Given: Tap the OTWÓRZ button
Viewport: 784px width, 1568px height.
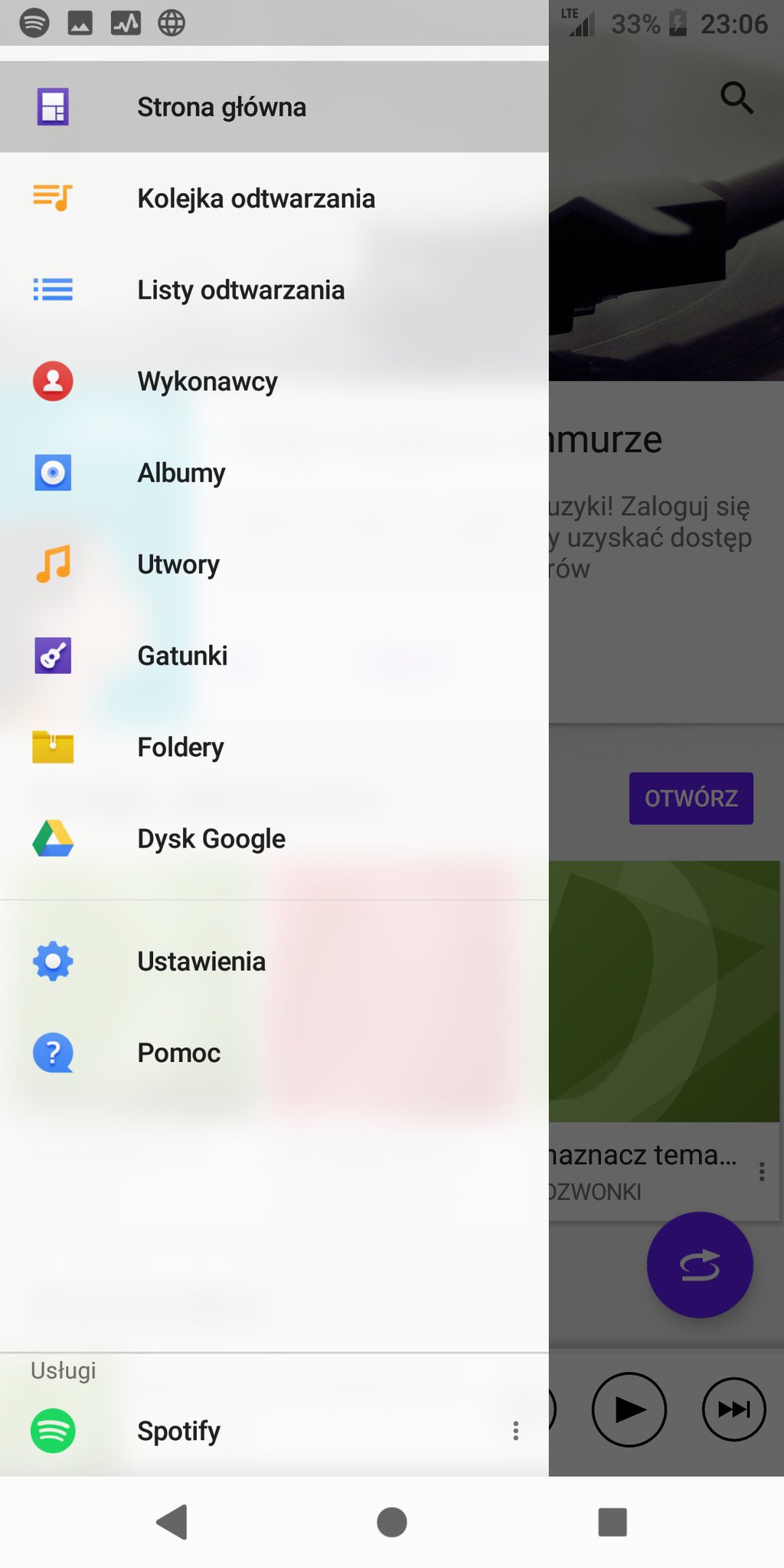Looking at the screenshot, I should coord(691,799).
